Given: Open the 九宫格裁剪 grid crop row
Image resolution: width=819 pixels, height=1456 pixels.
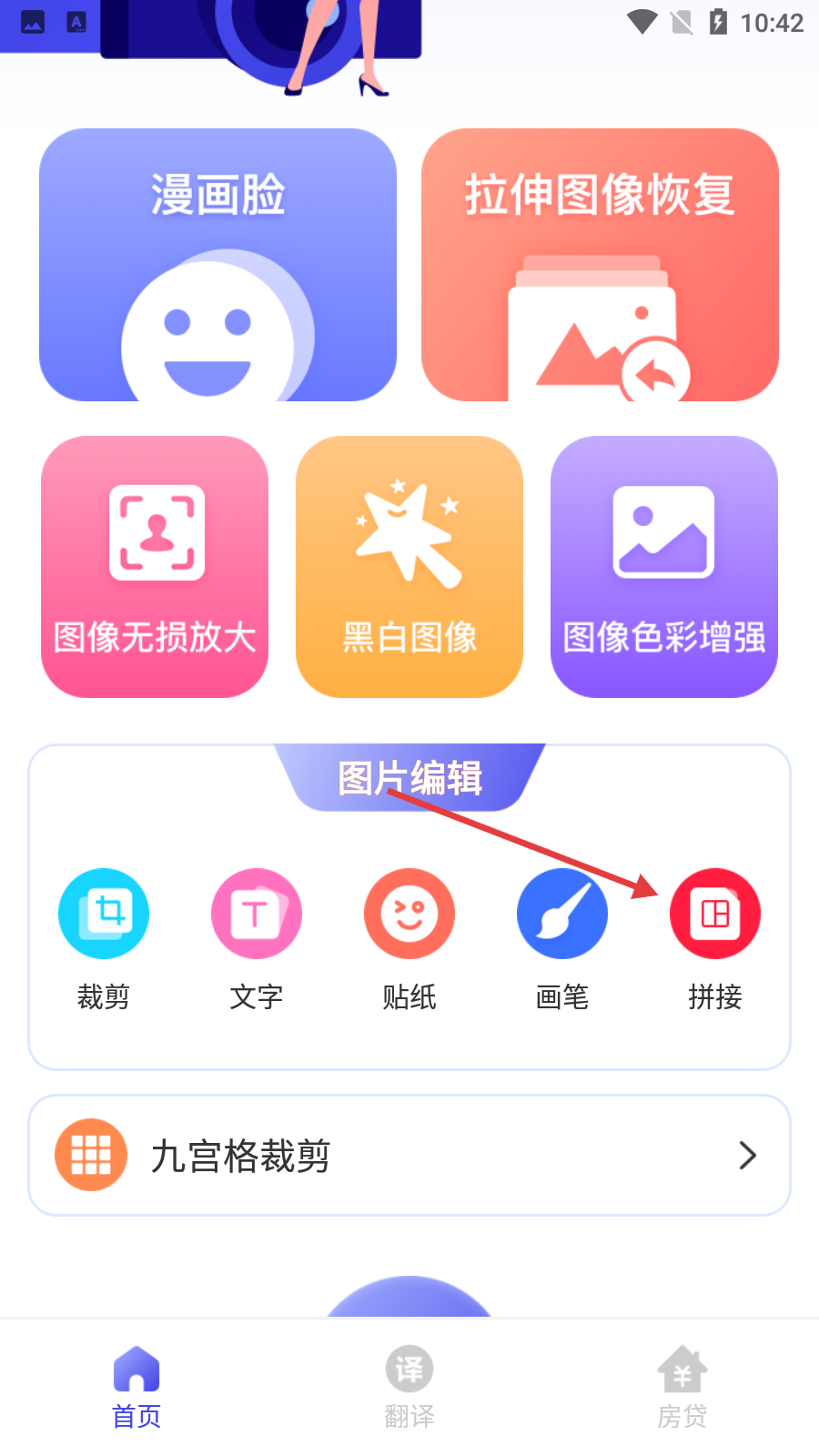Looking at the screenshot, I should click(x=409, y=1156).
